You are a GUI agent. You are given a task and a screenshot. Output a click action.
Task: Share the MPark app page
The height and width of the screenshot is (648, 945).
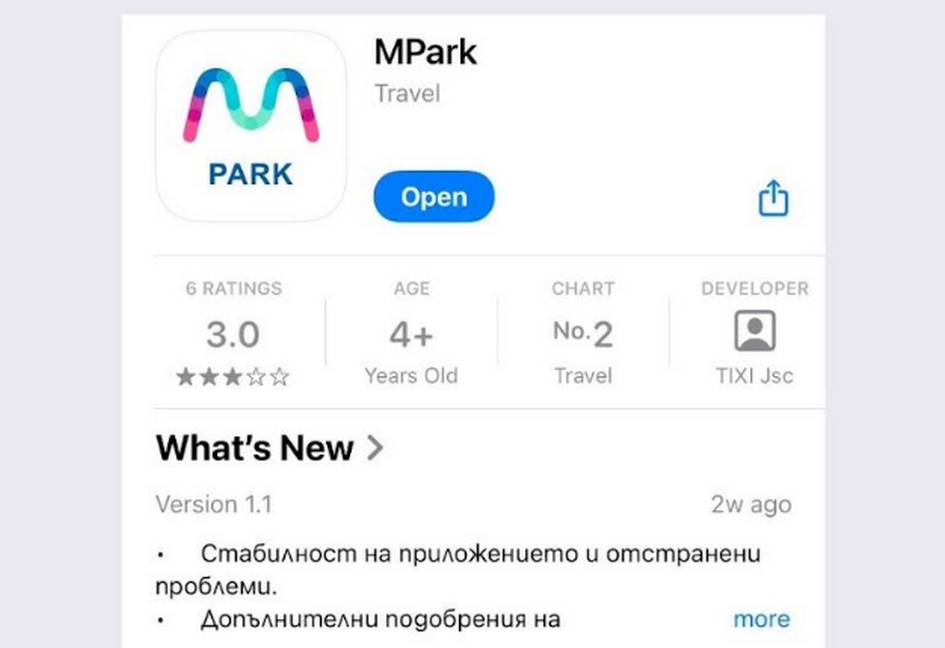(x=773, y=198)
